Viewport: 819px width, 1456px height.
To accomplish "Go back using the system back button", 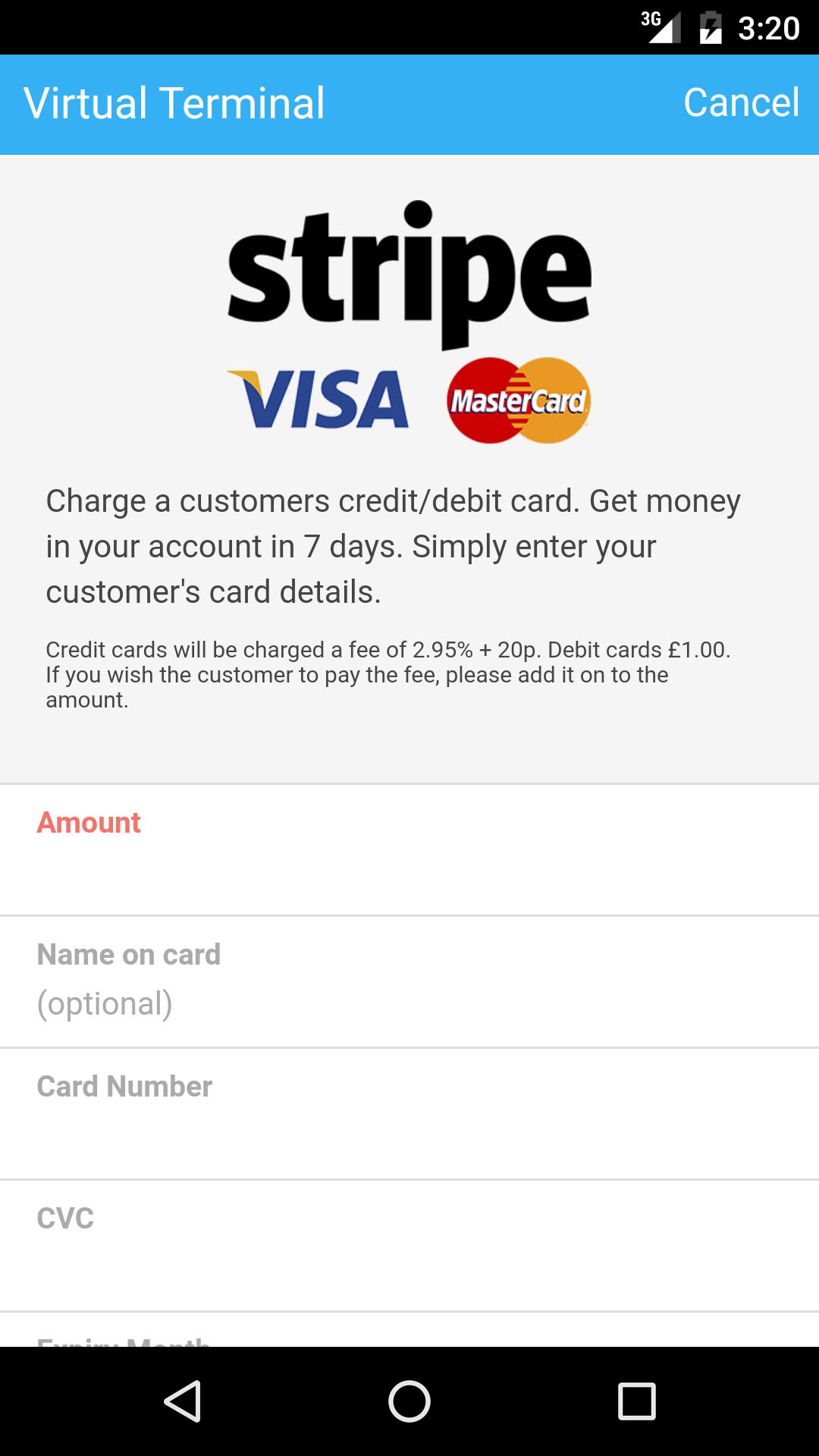I will (x=182, y=1401).
